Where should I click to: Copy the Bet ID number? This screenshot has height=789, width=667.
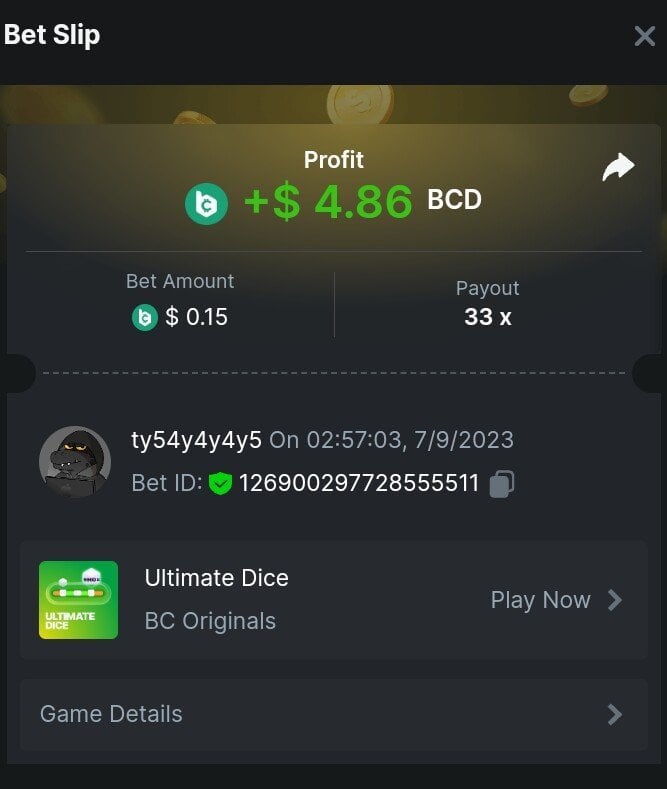coord(502,484)
